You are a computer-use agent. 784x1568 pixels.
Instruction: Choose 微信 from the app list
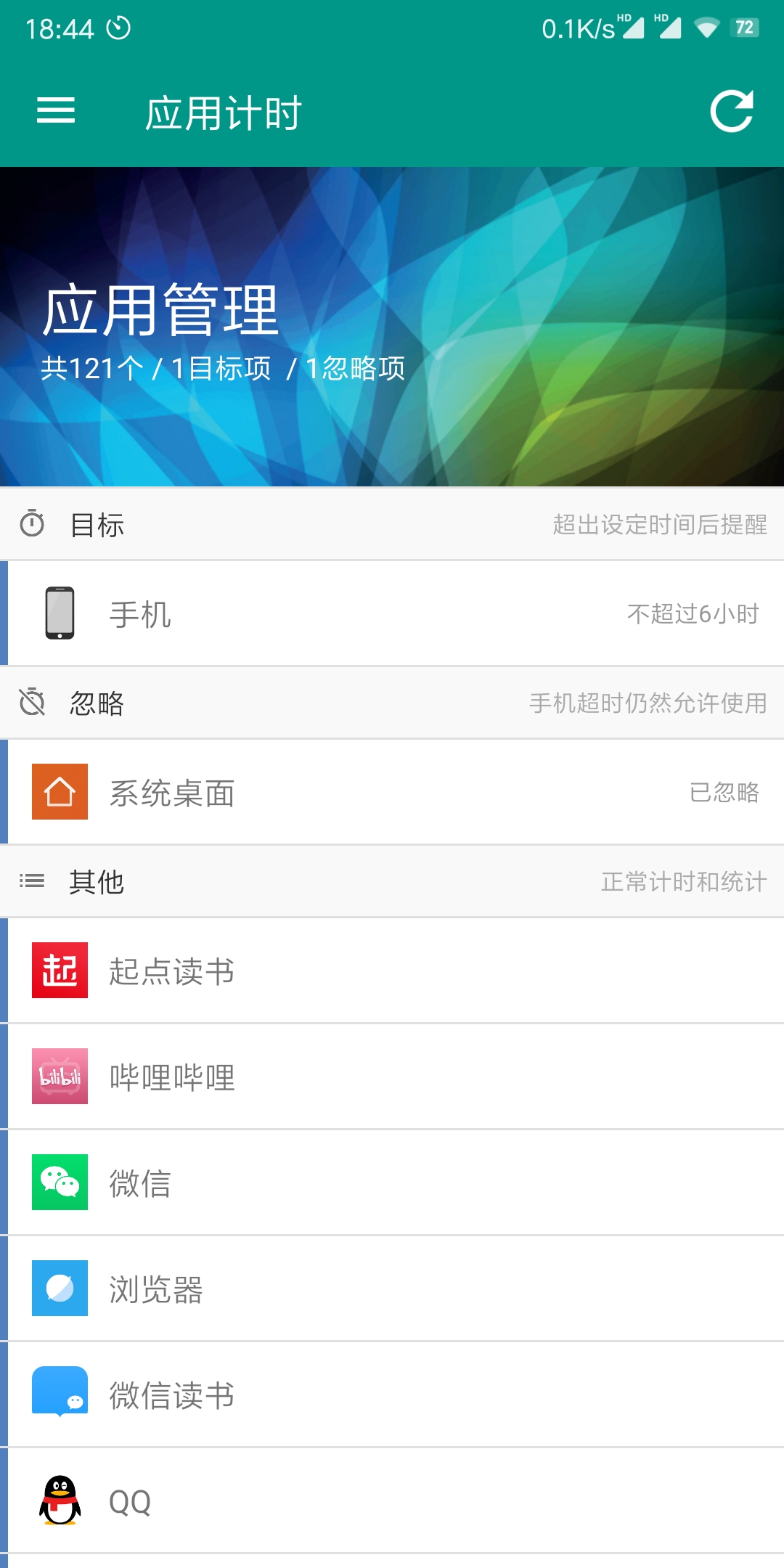click(392, 1183)
